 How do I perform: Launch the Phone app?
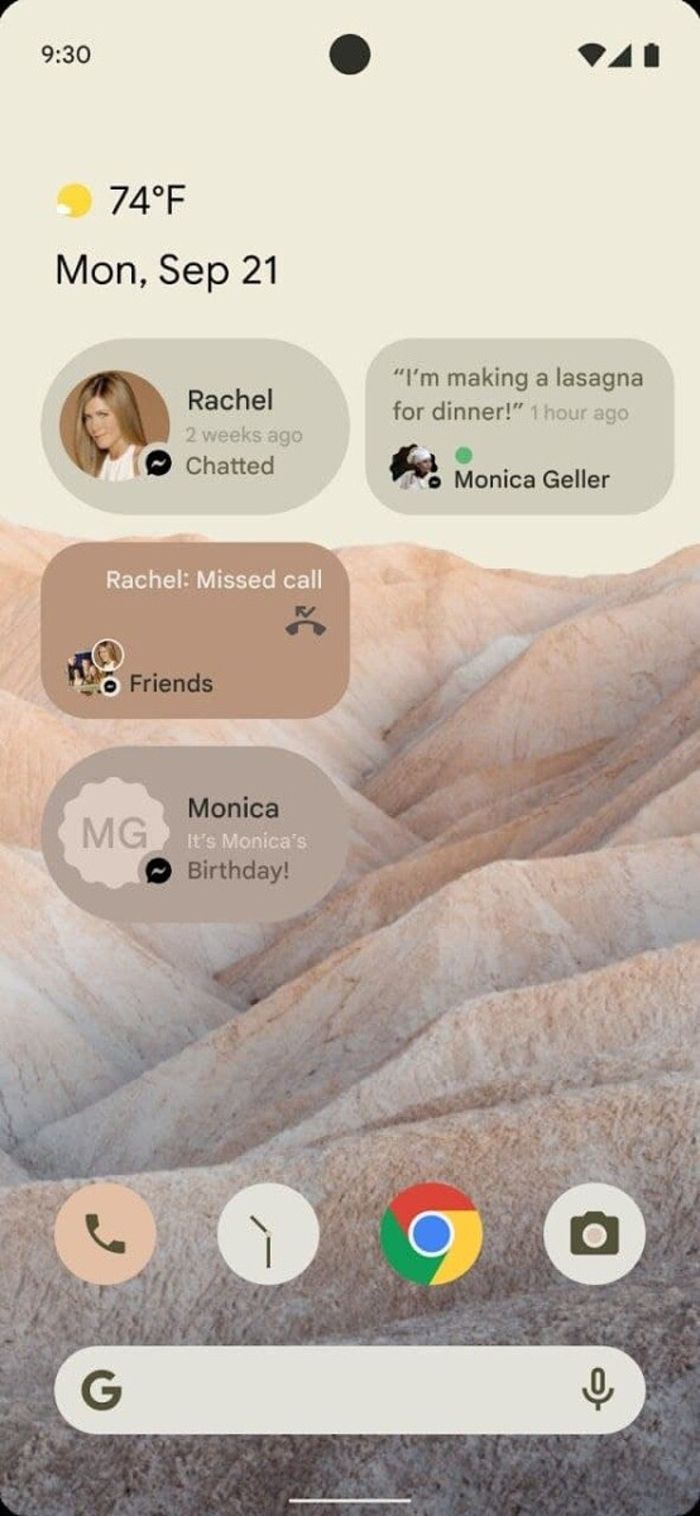click(x=105, y=1234)
